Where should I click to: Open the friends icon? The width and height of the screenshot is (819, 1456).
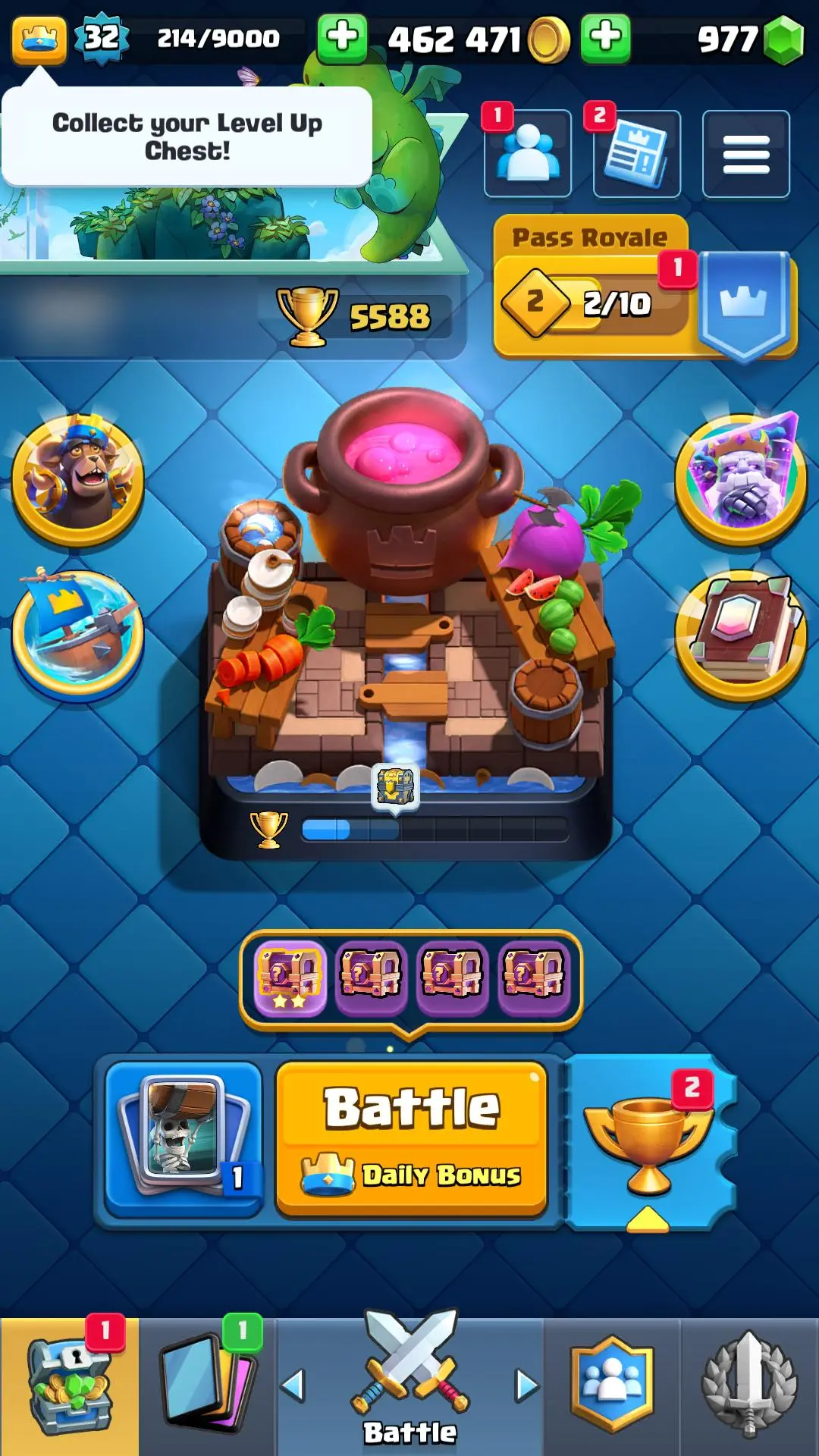tap(528, 154)
